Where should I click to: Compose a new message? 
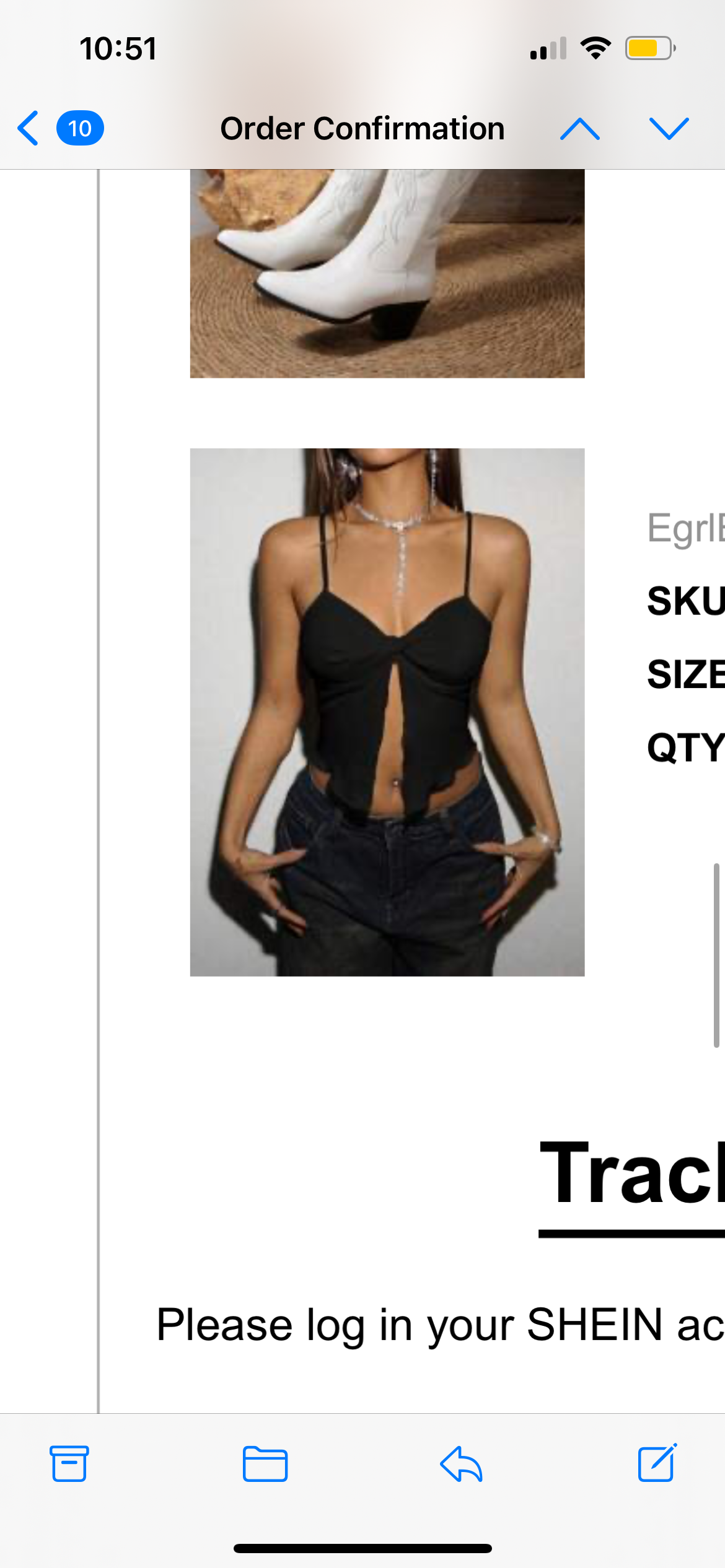pos(657,1464)
